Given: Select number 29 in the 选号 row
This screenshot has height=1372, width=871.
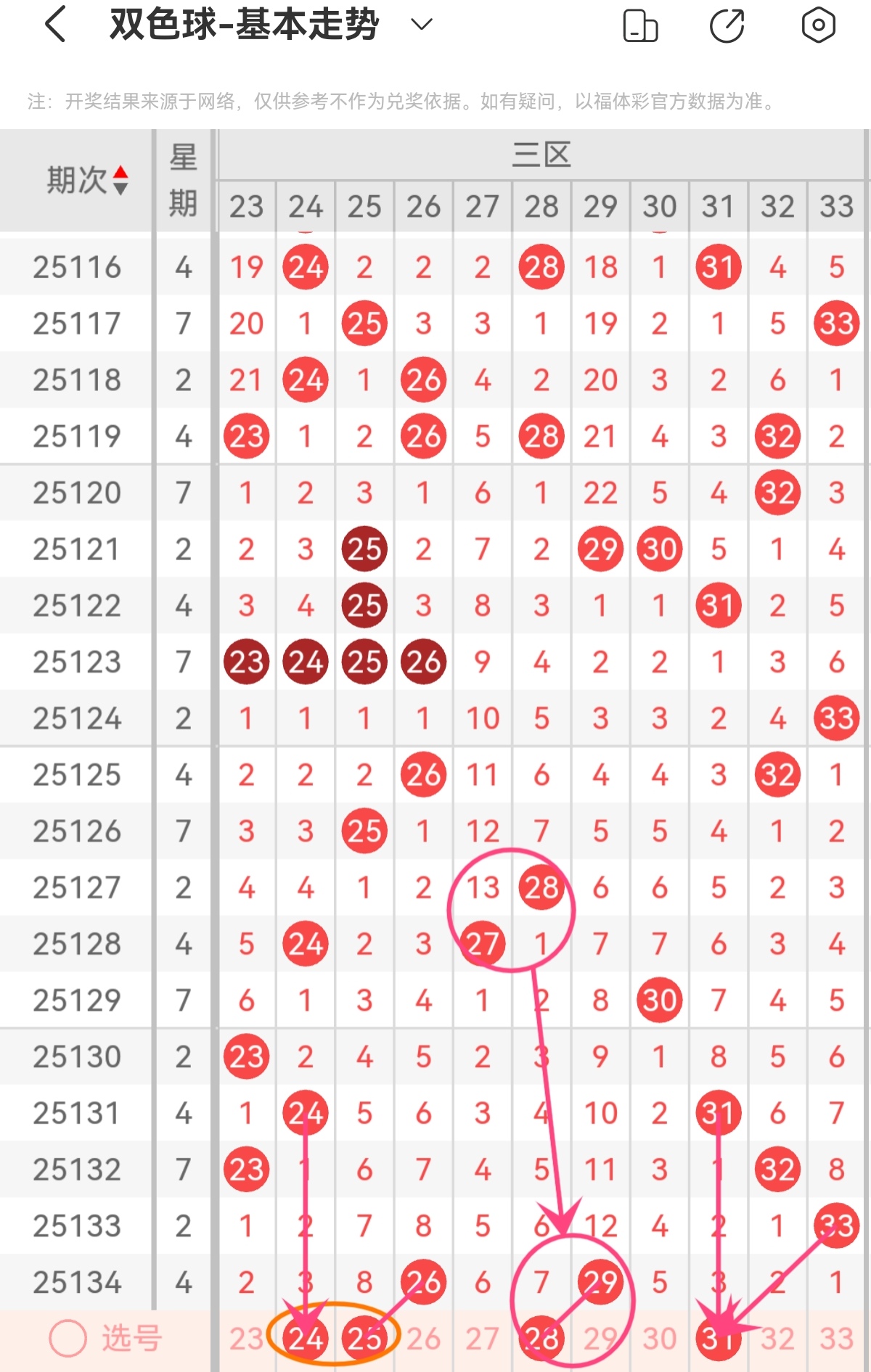Looking at the screenshot, I should point(600,1339).
